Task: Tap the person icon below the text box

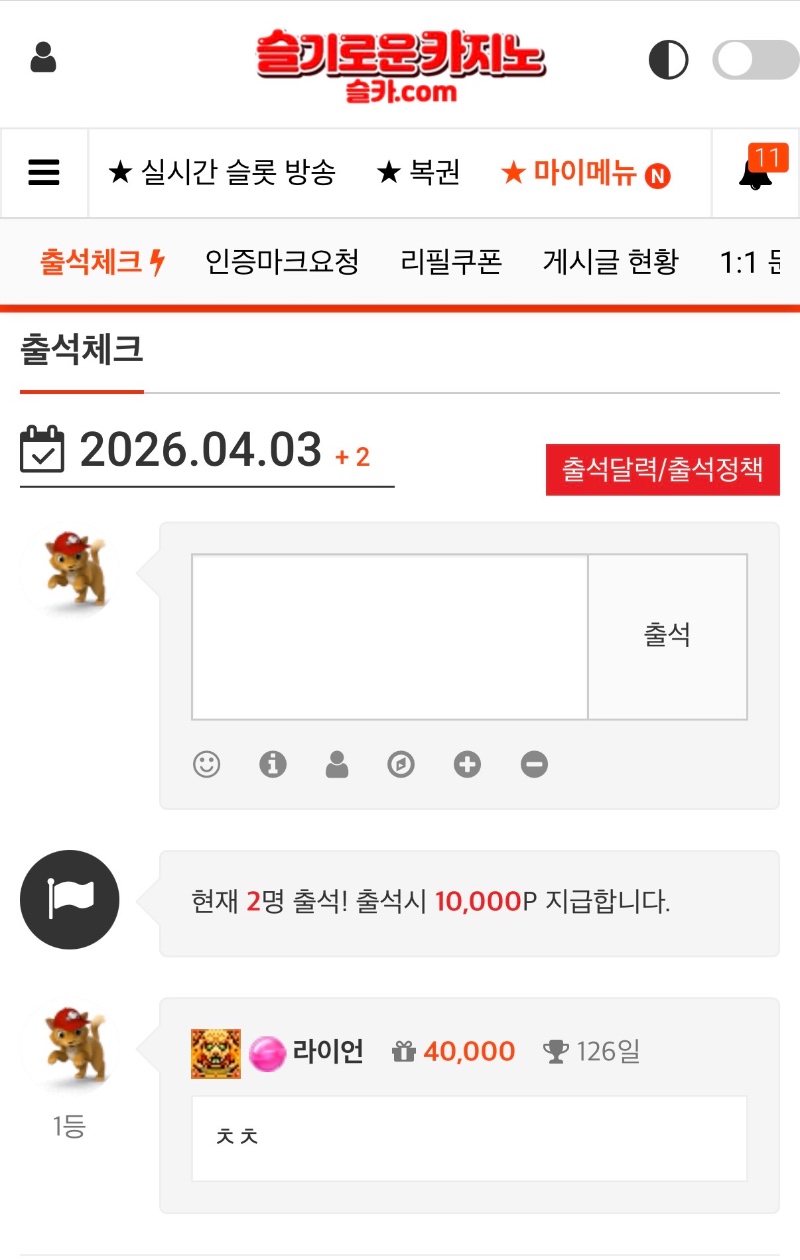Action: [x=337, y=765]
